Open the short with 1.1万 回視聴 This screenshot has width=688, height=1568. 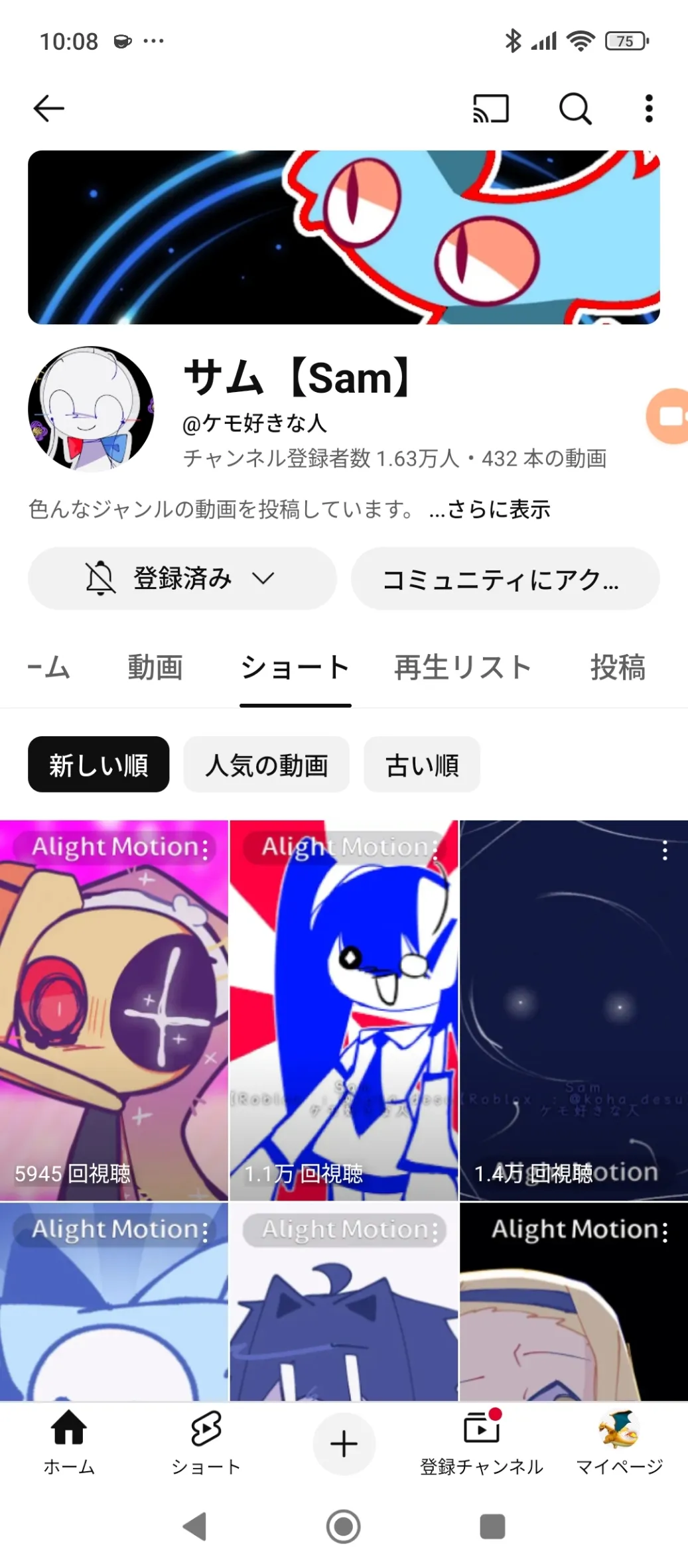point(344,1010)
